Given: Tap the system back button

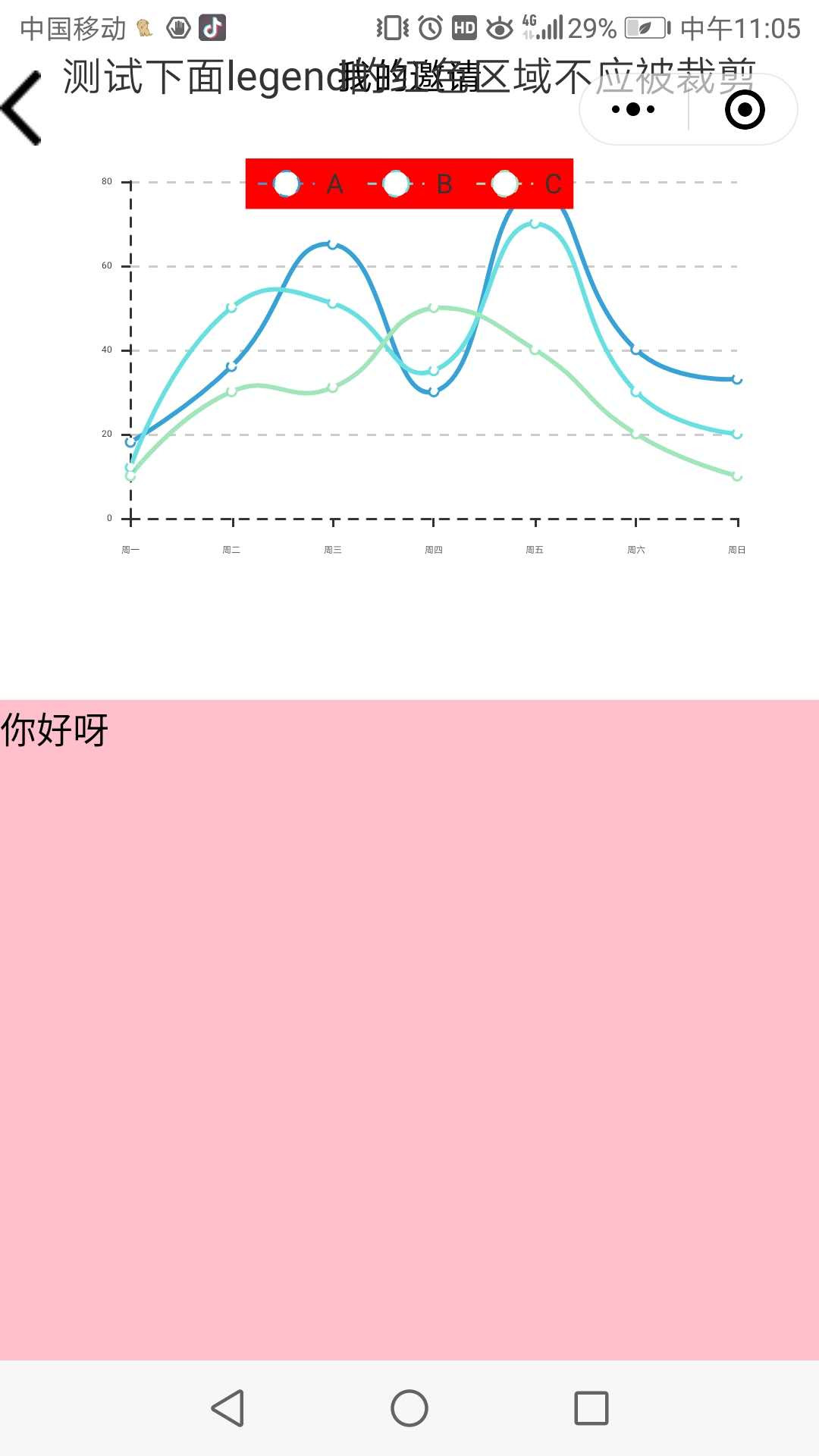Looking at the screenshot, I should [227, 1408].
